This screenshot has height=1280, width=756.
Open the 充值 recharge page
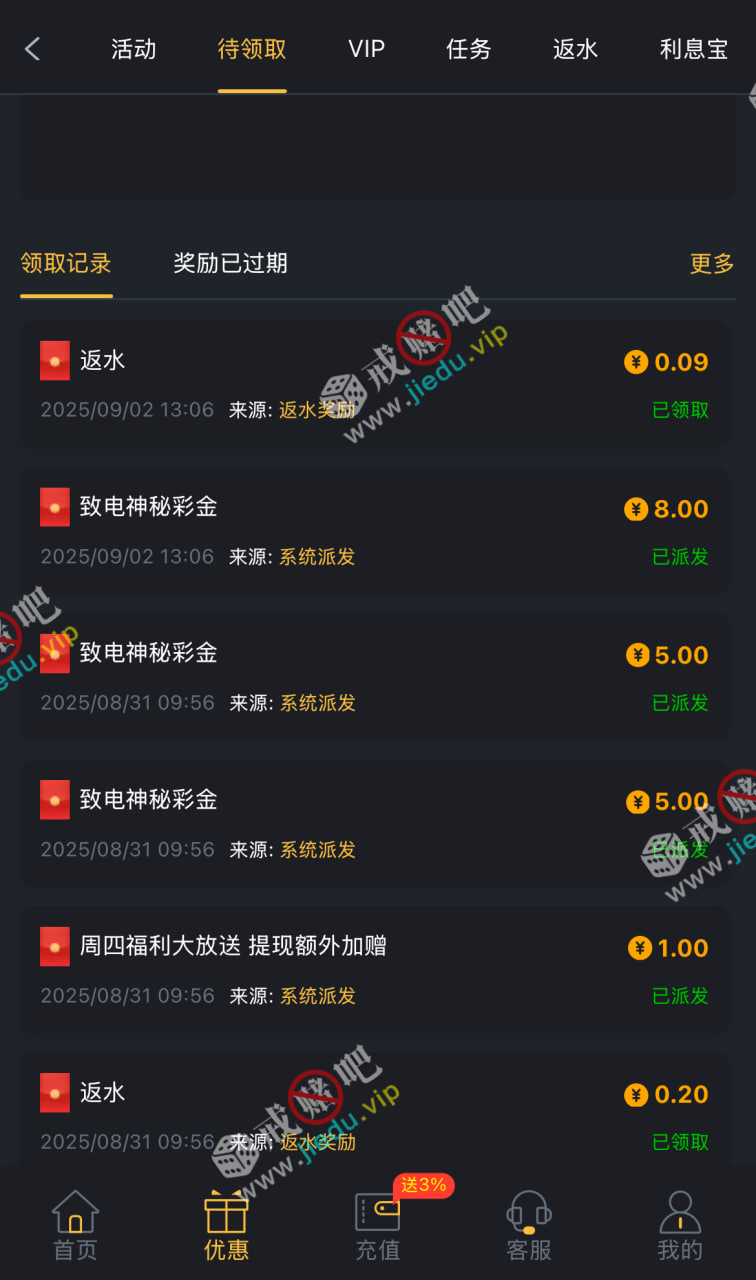click(378, 1225)
